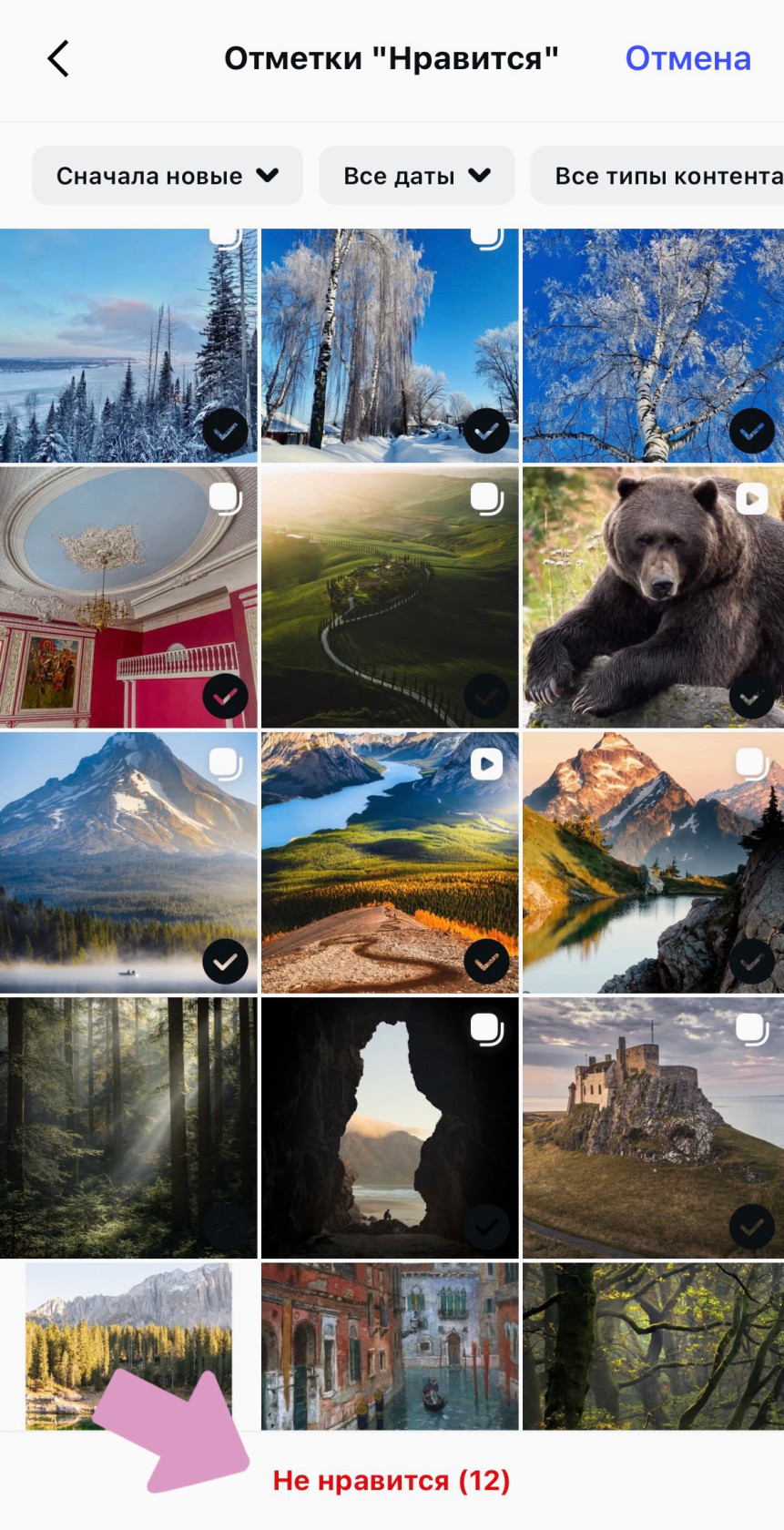Viewport: 784px width, 1530px height.
Task: Deselect the frosted birch branches photo
Action: click(x=652, y=346)
